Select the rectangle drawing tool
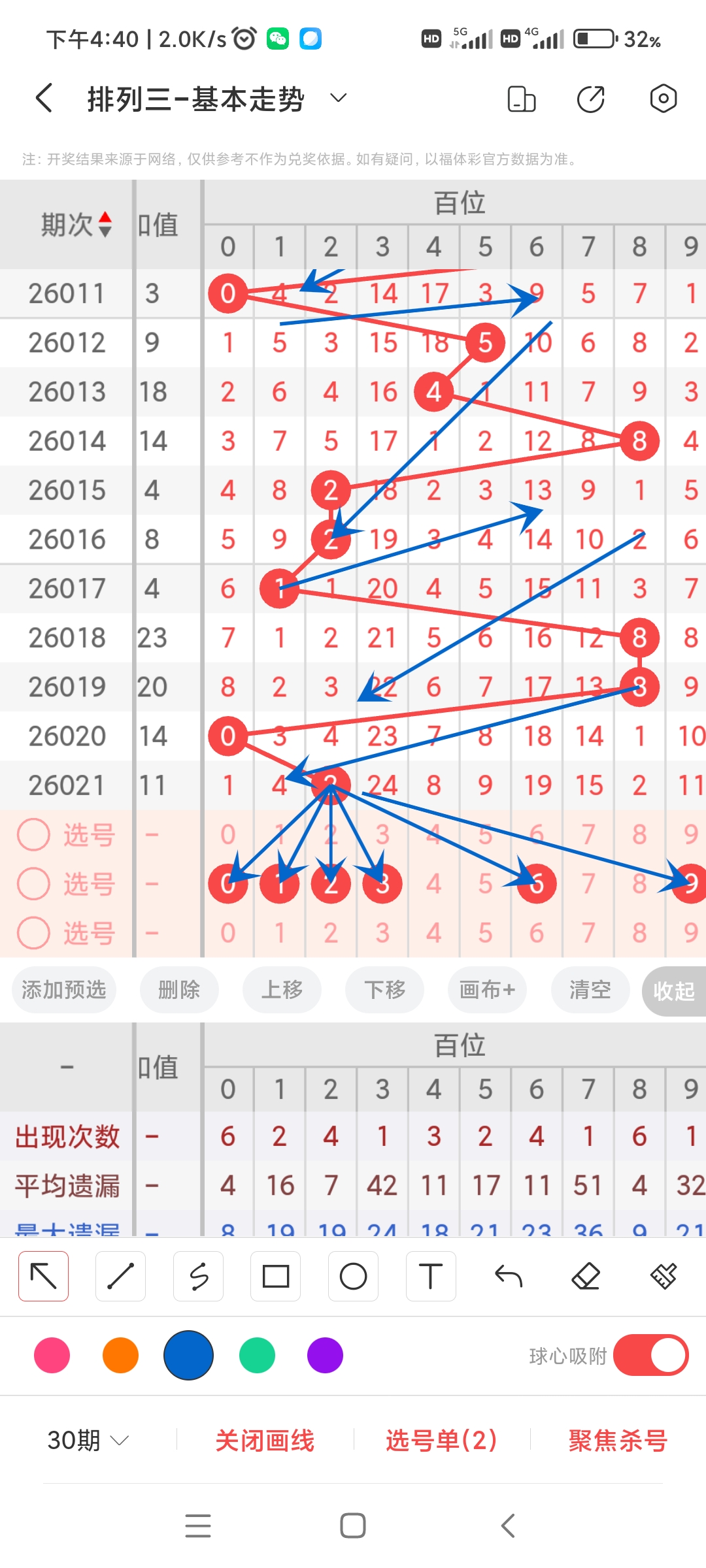The image size is (706, 1568). (275, 1275)
